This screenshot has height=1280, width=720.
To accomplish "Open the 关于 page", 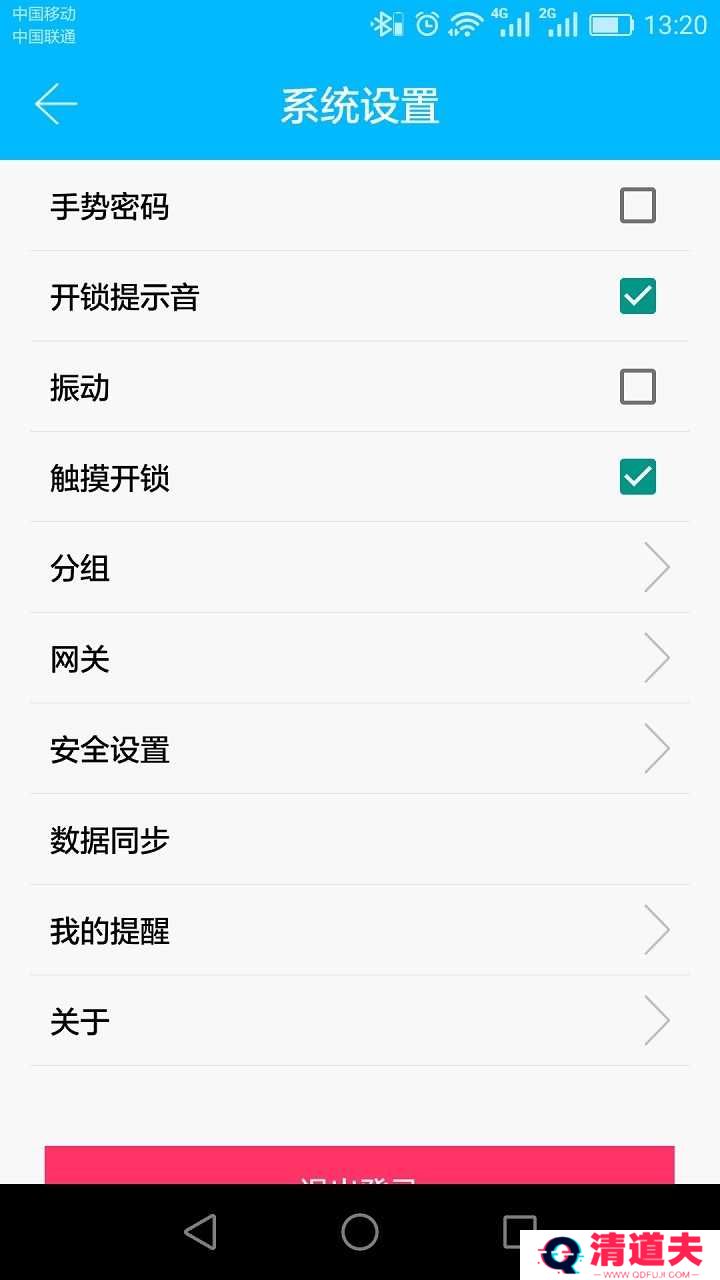I will [360, 1021].
